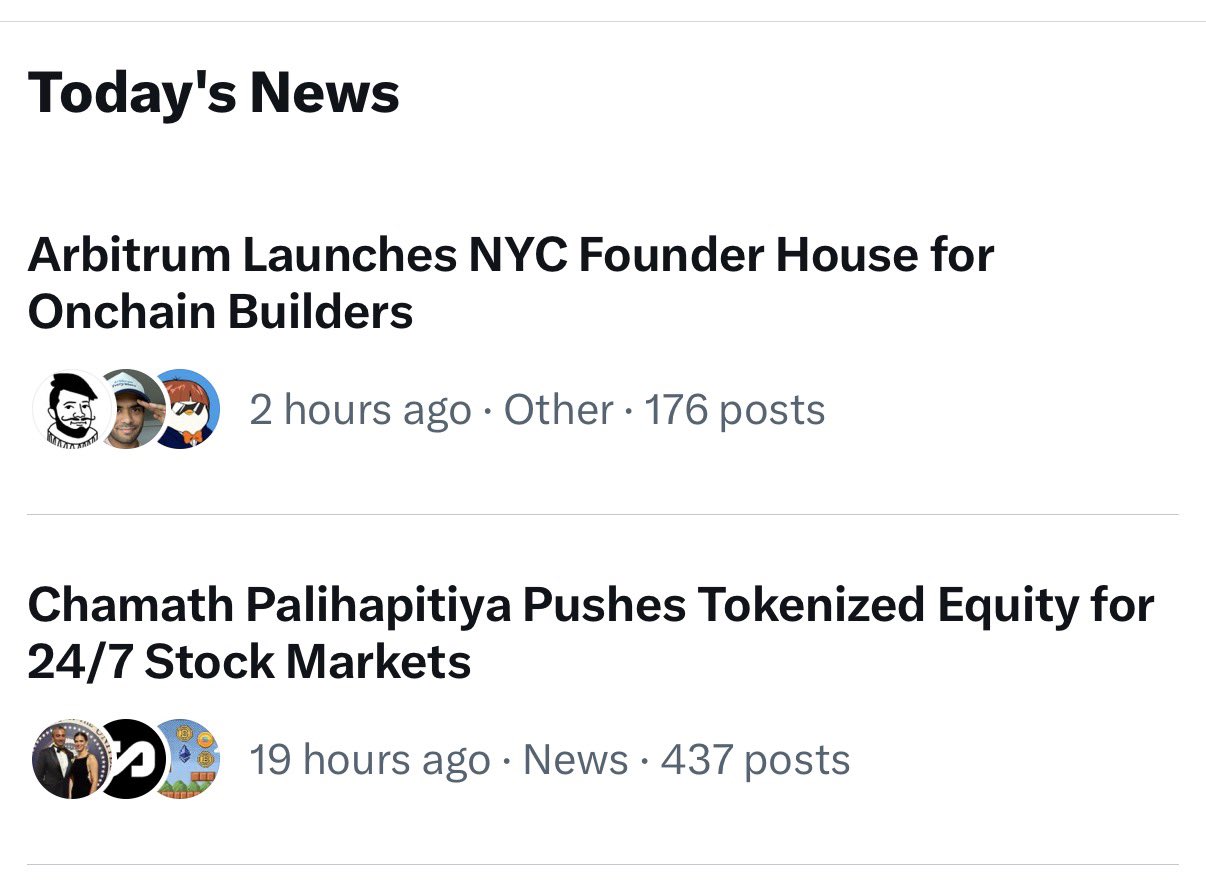The height and width of the screenshot is (896, 1206).
Task: Open the Arbitrum NYC Founder House story
Action: [510, 283]
